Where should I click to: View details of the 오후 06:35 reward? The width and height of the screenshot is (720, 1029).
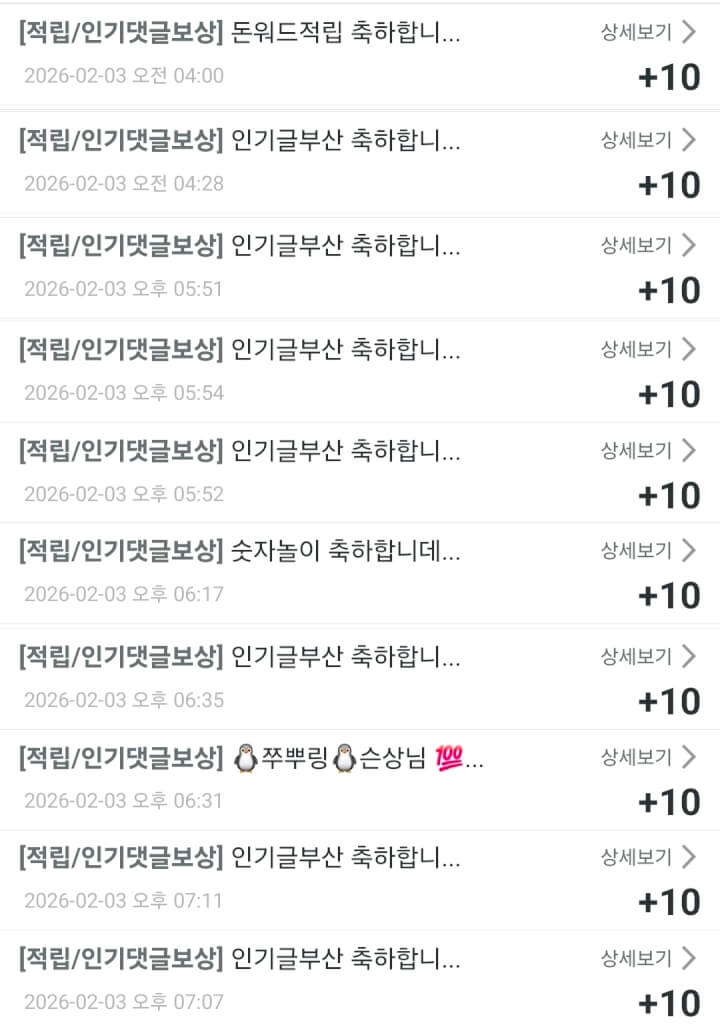tap(647, 657)
